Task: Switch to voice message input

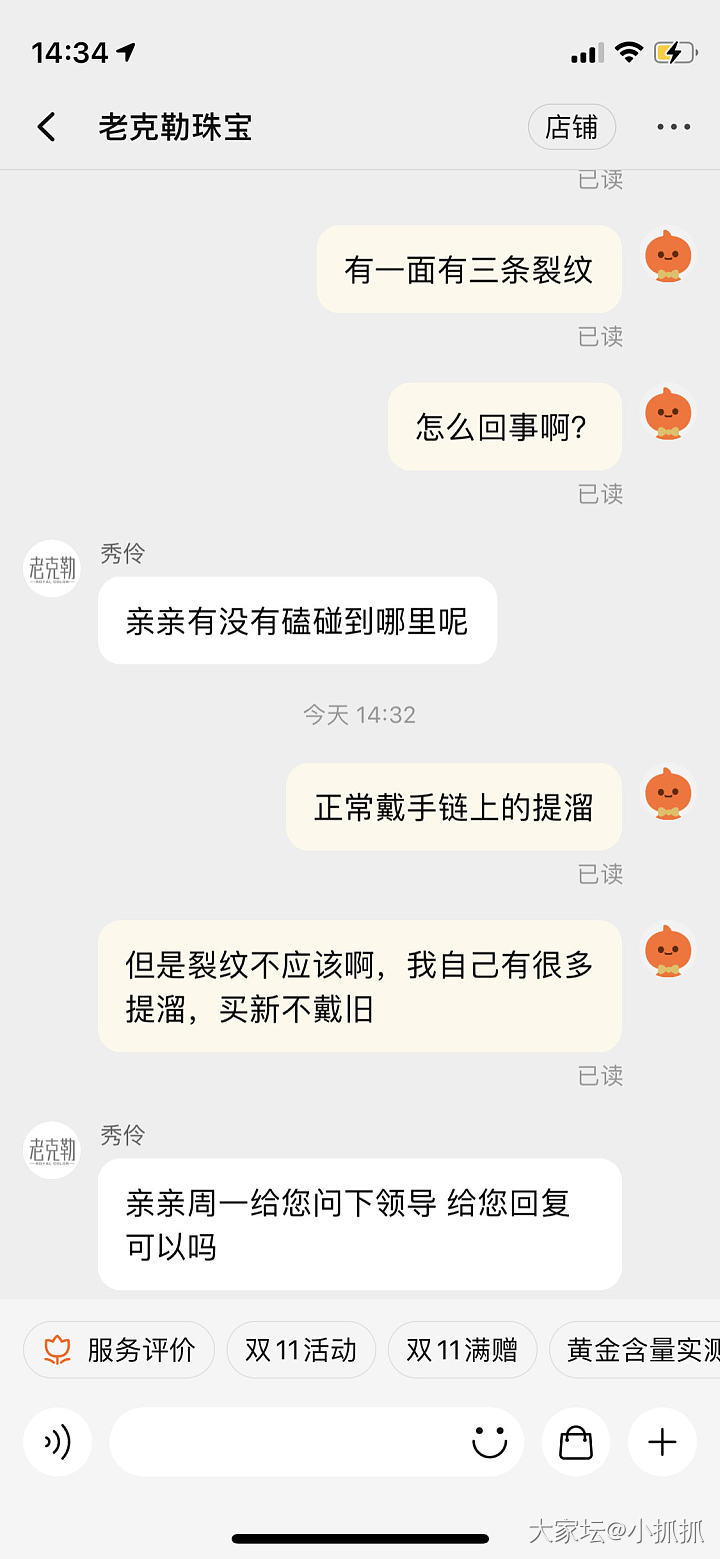Action: 57,1442
